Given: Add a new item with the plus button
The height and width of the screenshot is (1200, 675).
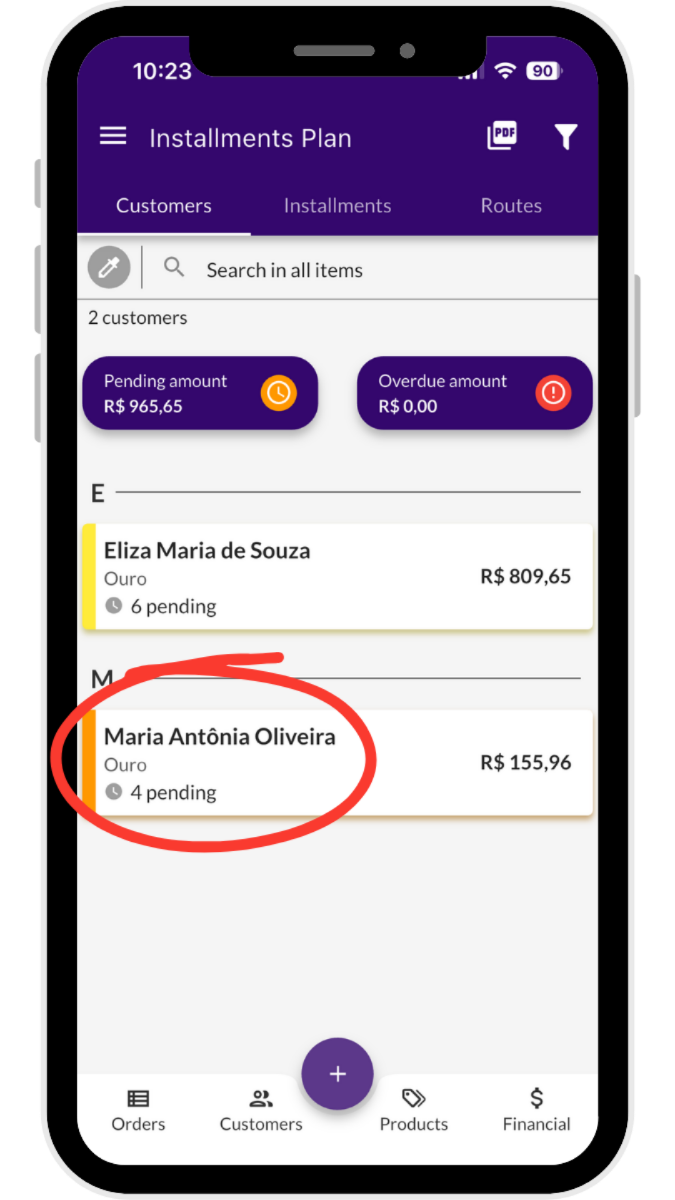Looking at the screenshot, I should (x=337, y=1074).
